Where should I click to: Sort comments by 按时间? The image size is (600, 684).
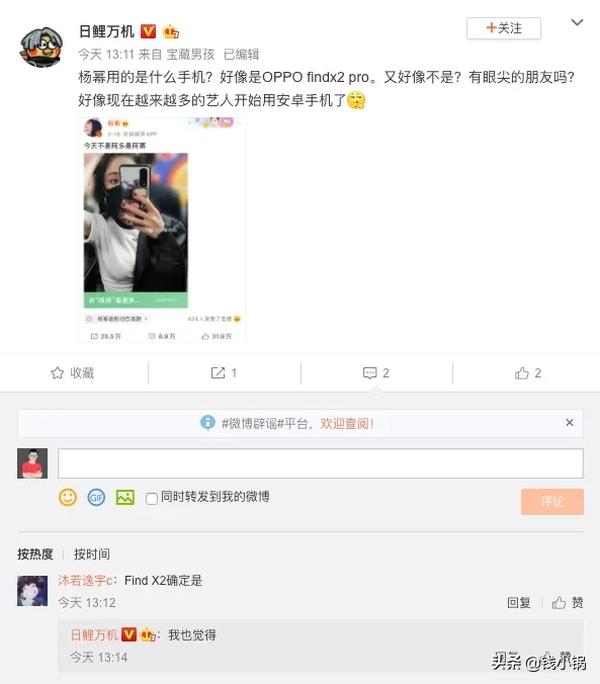[92, 554]
